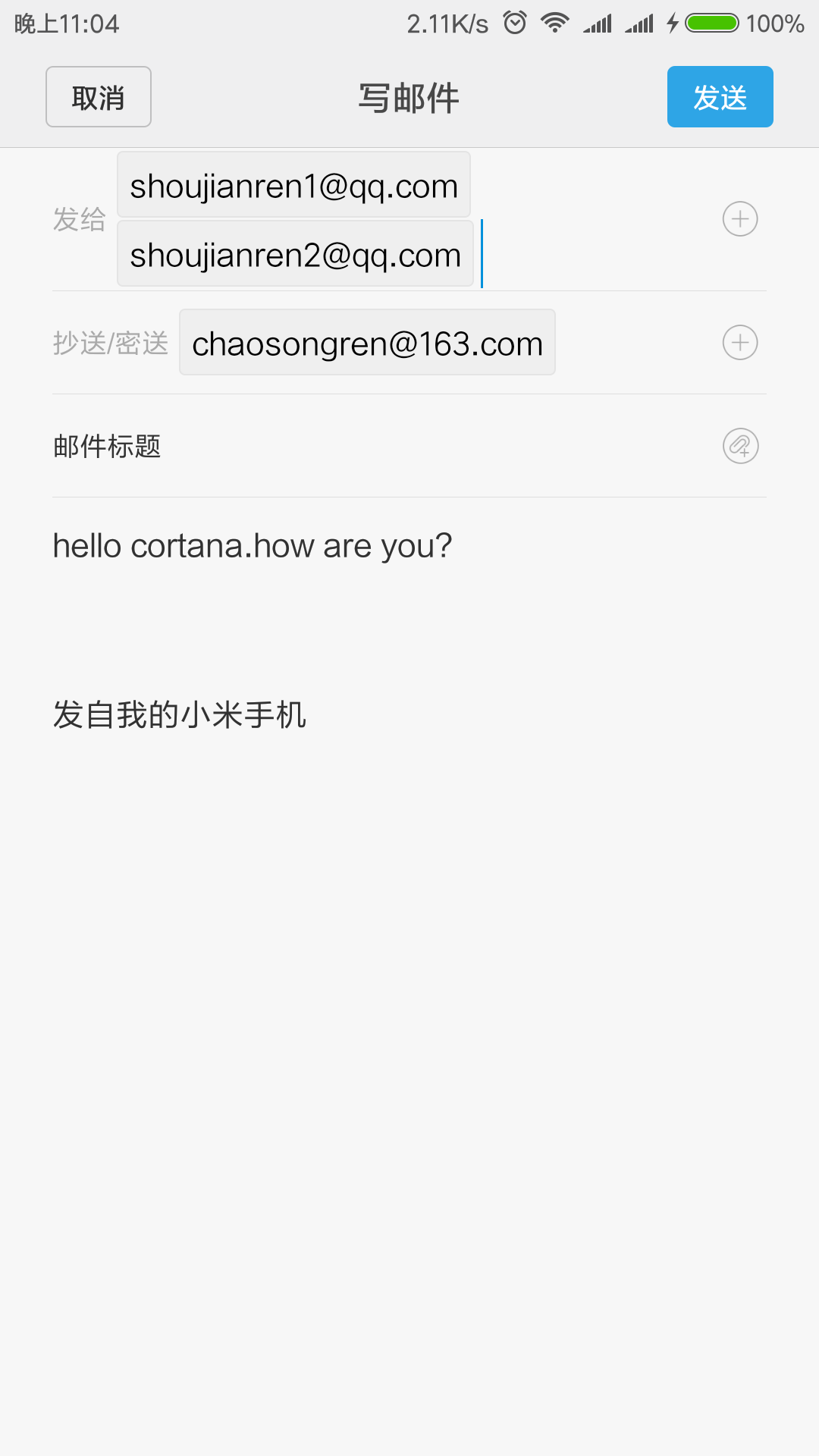The width and height of the screenshot is (819, 1456).
Task: Select recipient shoujianren1@qq.com
Action: pyautogui.click(x=293, y=185)
